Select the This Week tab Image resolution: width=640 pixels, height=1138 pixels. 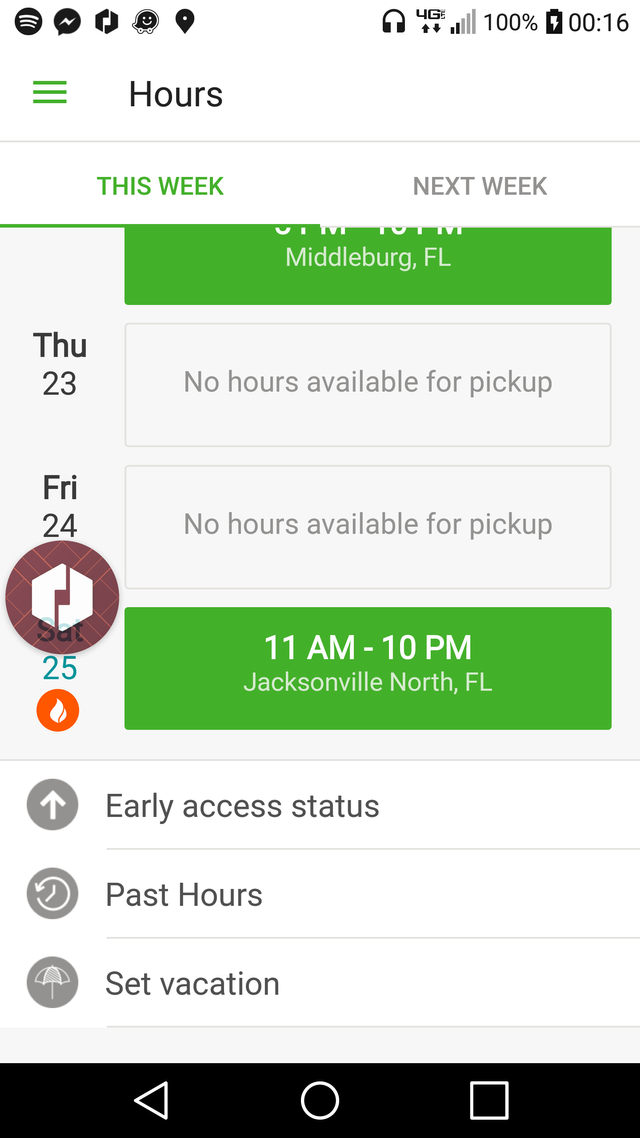(160, 186)
